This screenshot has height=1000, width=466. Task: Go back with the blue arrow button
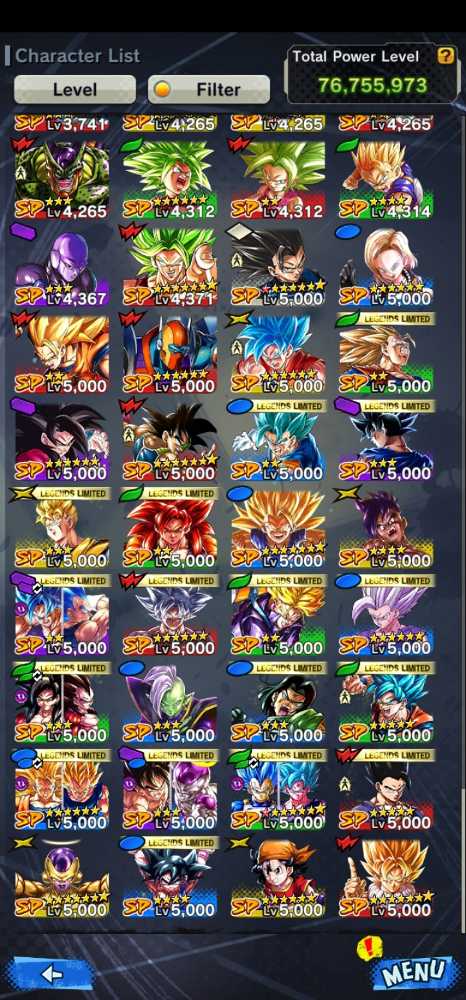[51, 974]
